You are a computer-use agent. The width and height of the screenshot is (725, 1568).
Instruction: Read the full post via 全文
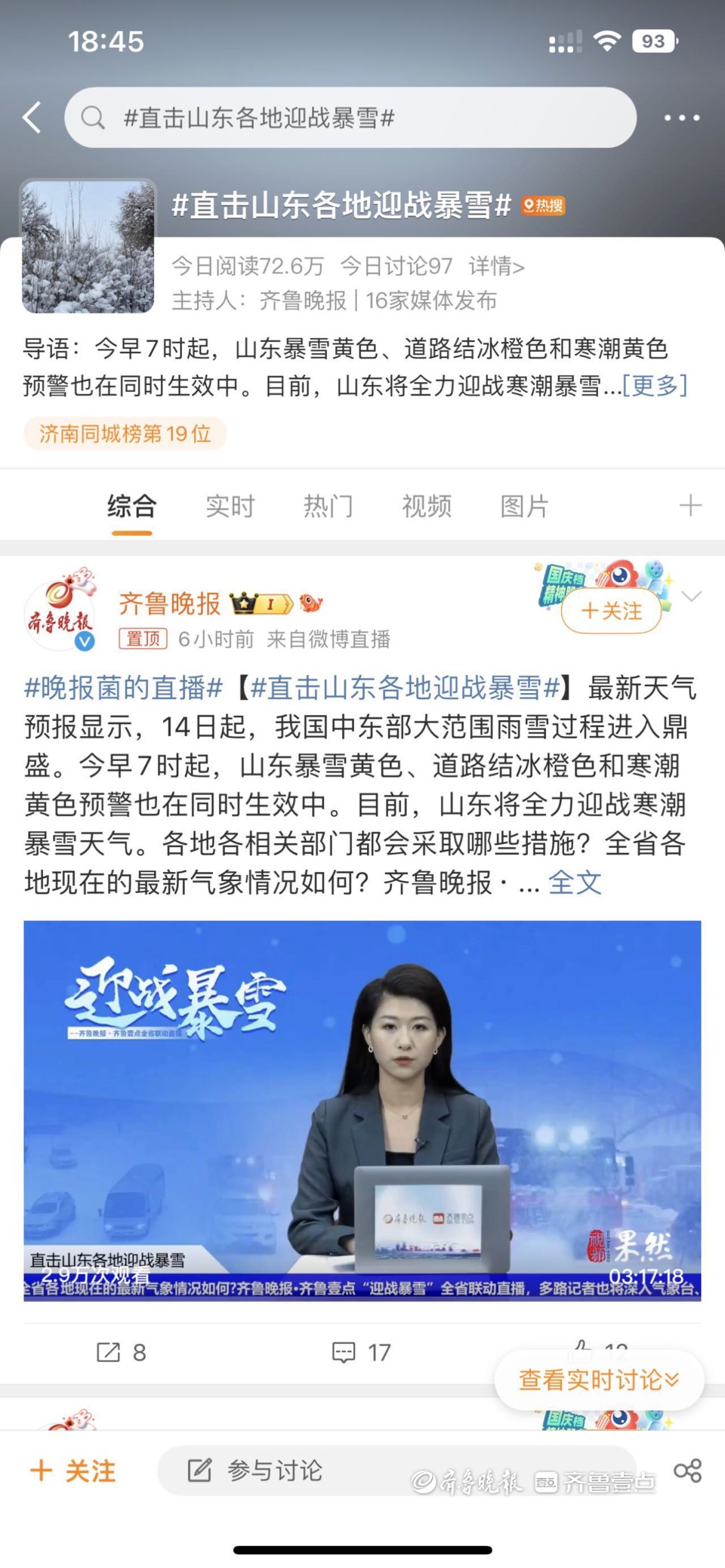pyautogui.click(x=575, y=882)
